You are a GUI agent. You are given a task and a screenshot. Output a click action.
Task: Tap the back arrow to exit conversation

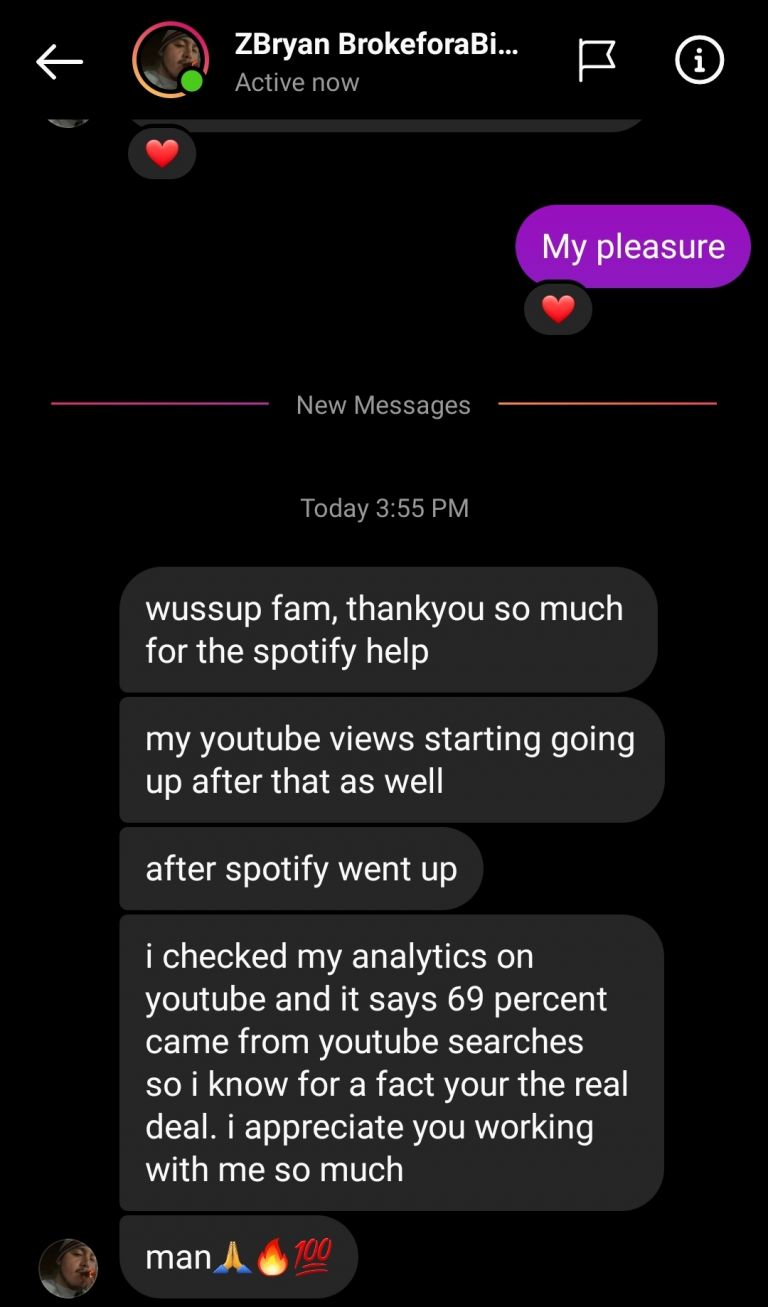60,60
